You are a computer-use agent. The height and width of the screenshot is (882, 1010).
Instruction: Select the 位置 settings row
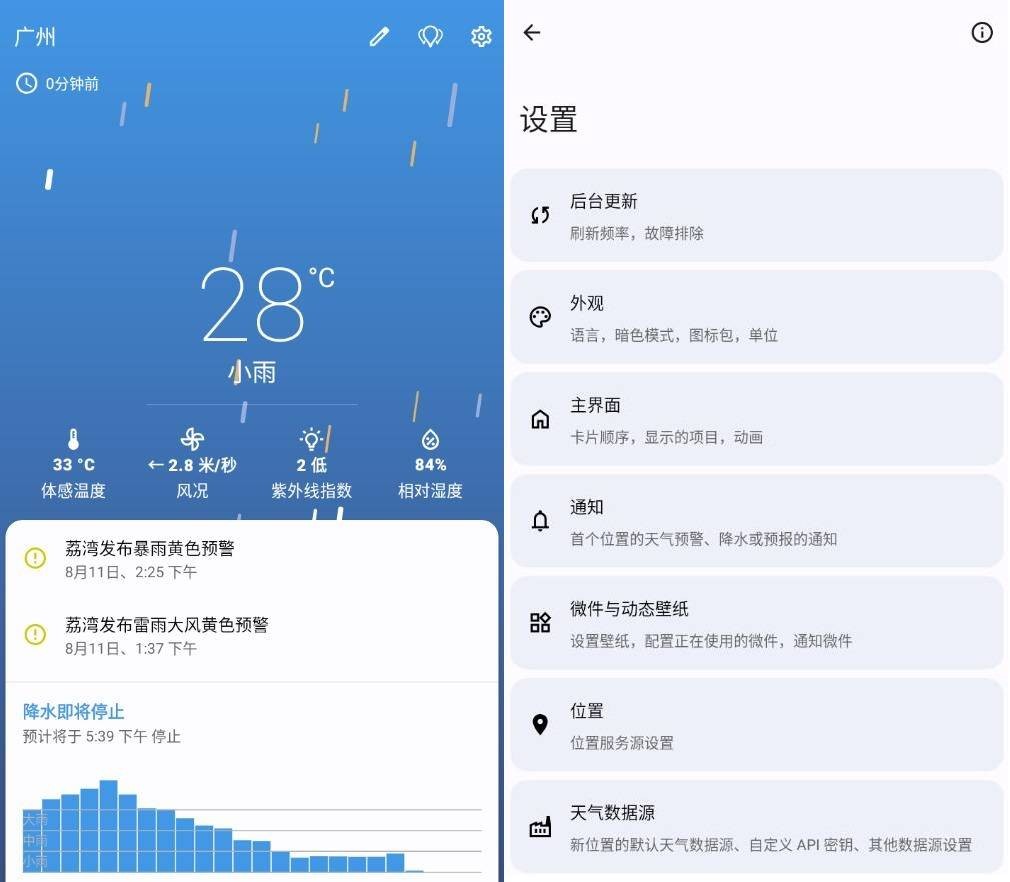point(756,726)
